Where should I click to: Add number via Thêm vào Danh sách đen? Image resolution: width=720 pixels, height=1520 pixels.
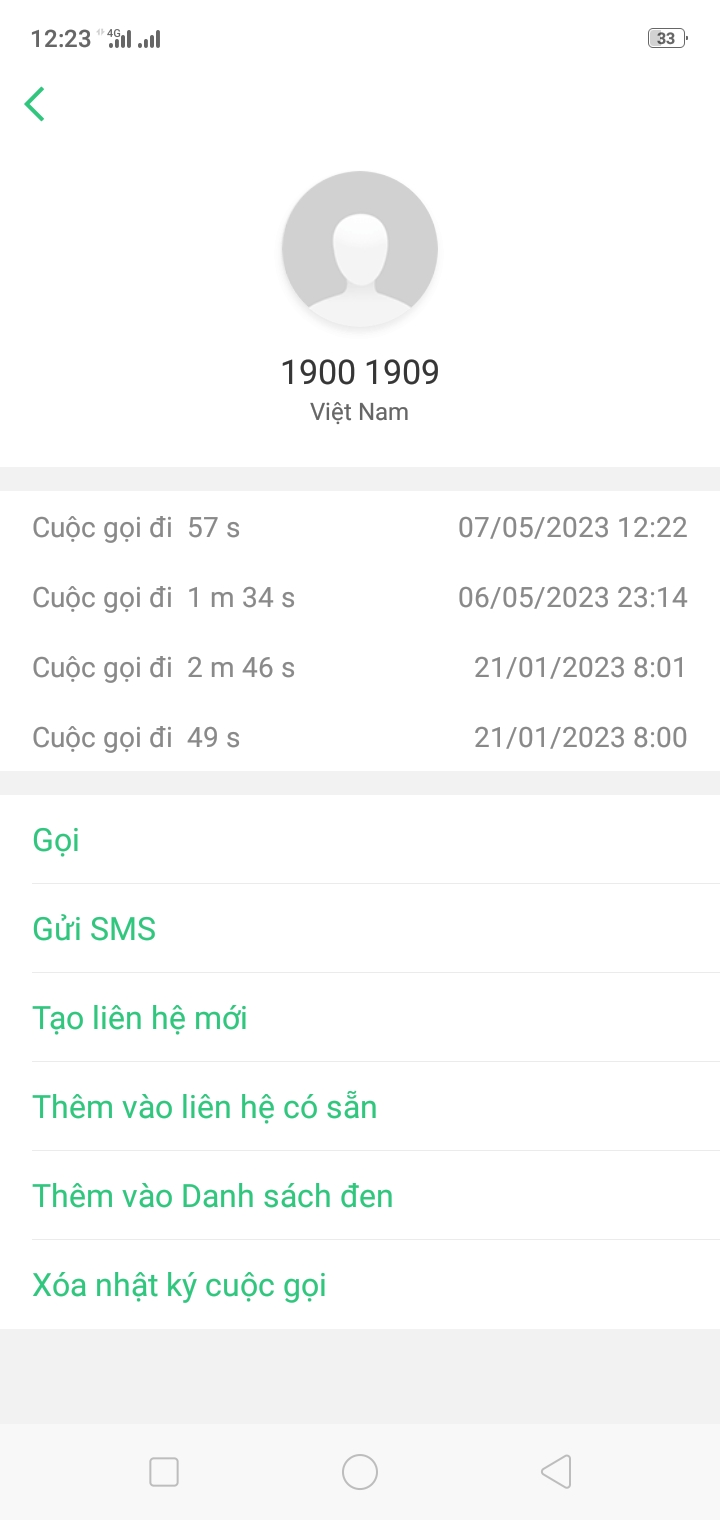(212, 1196)
